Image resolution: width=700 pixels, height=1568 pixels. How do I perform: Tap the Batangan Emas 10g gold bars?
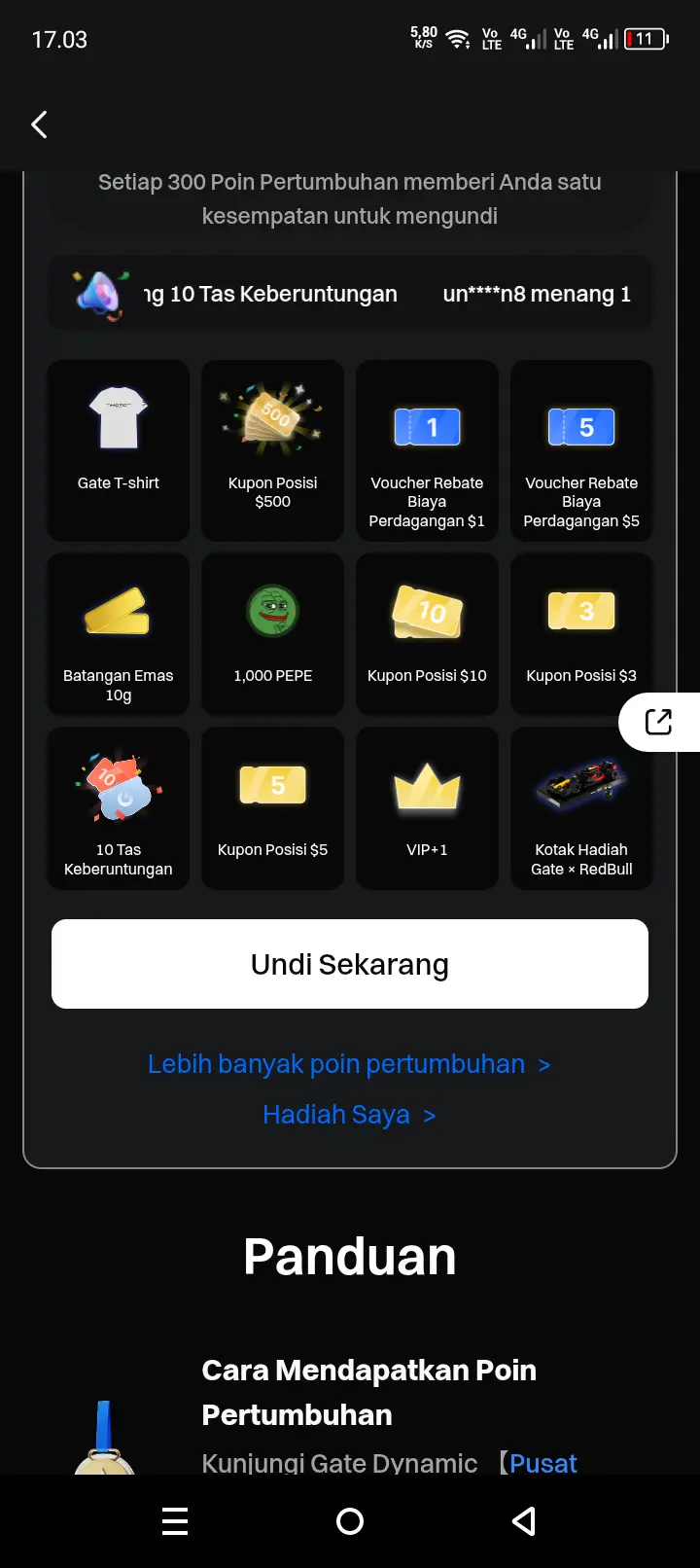pyautogui.click(x=118, y=633)
